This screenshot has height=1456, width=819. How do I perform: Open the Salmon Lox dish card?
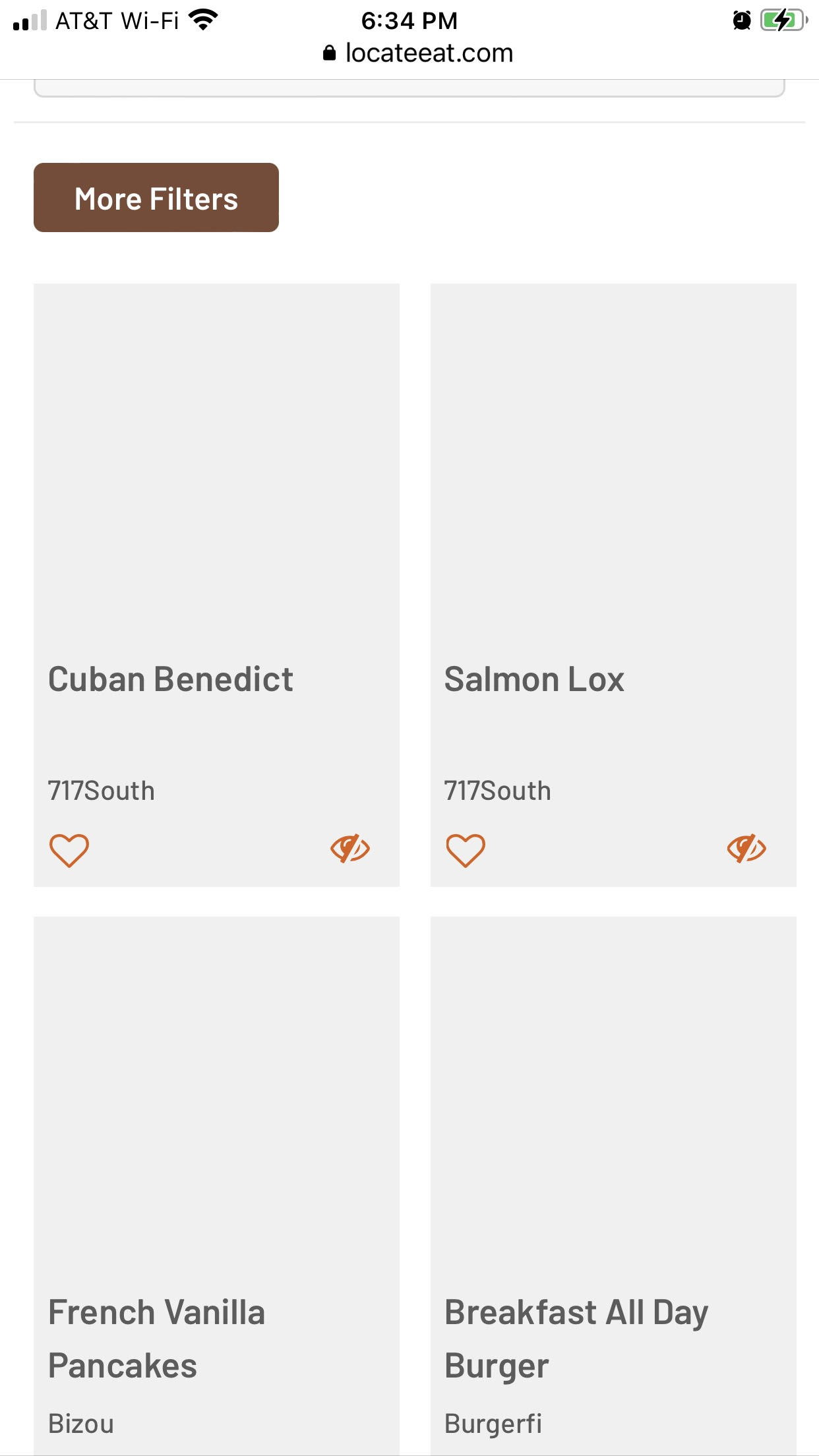click(x=613, y=585)
